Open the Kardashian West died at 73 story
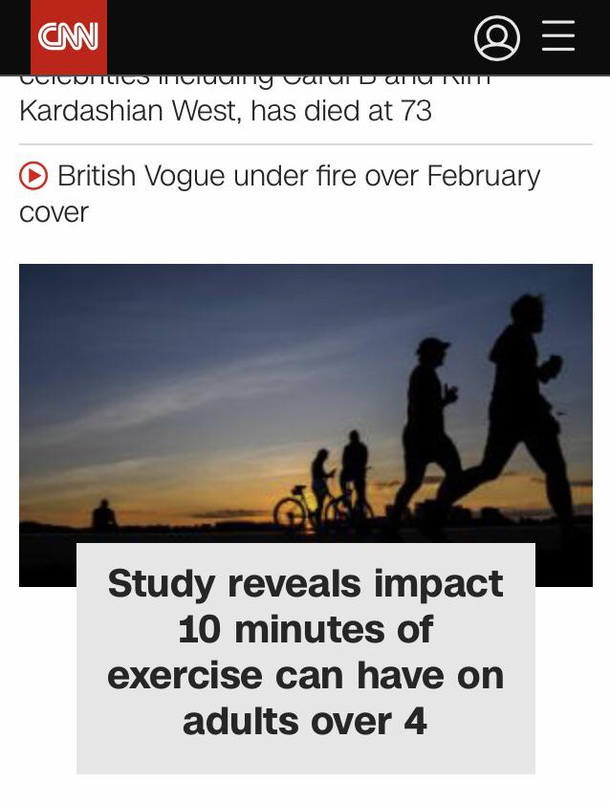Image resolution: width=610 pixels, height=804 pixels. point(226,109)
